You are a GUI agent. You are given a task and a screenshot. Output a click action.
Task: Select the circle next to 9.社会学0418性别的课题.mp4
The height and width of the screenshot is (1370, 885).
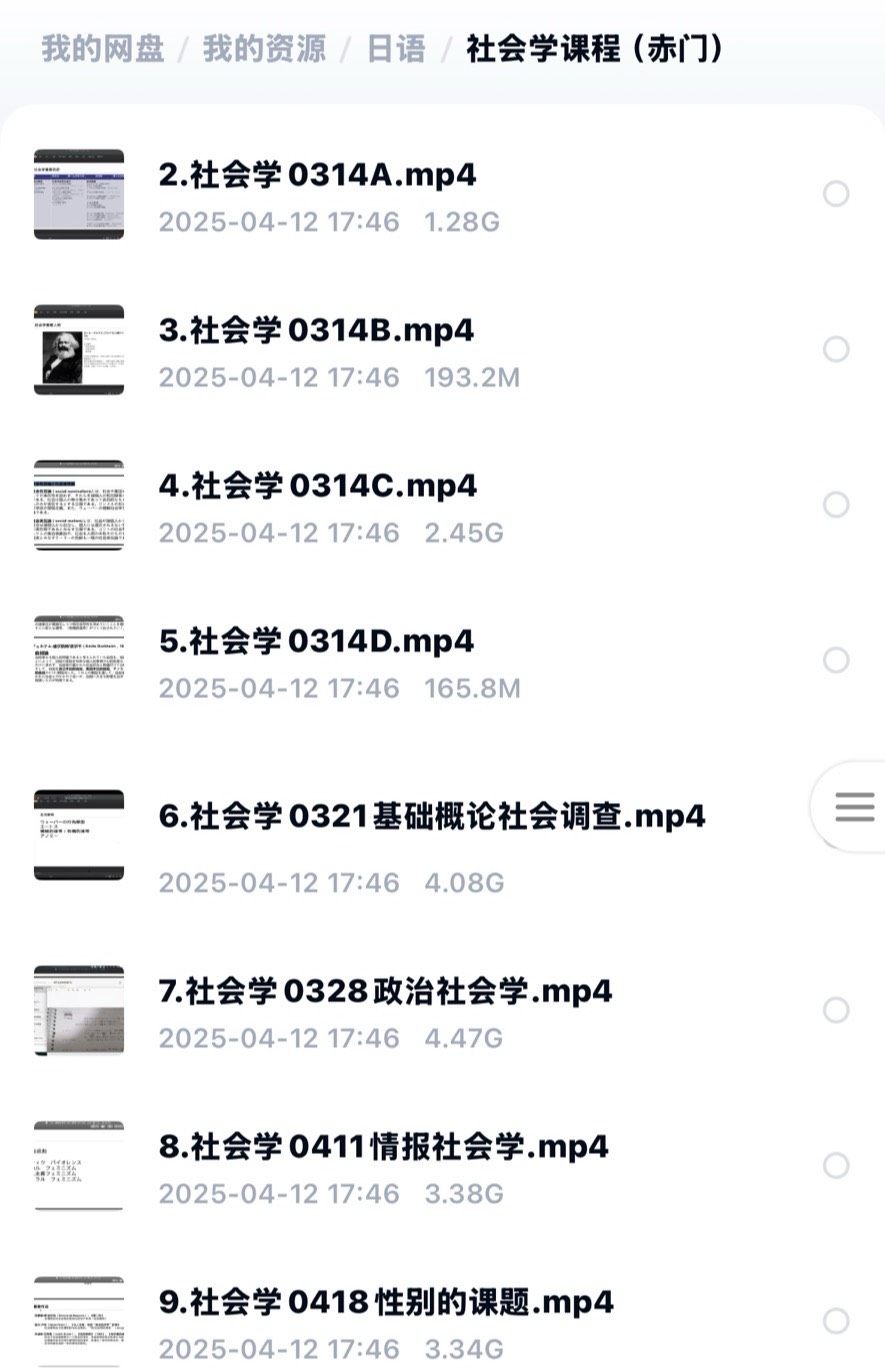click(836, 1321)
